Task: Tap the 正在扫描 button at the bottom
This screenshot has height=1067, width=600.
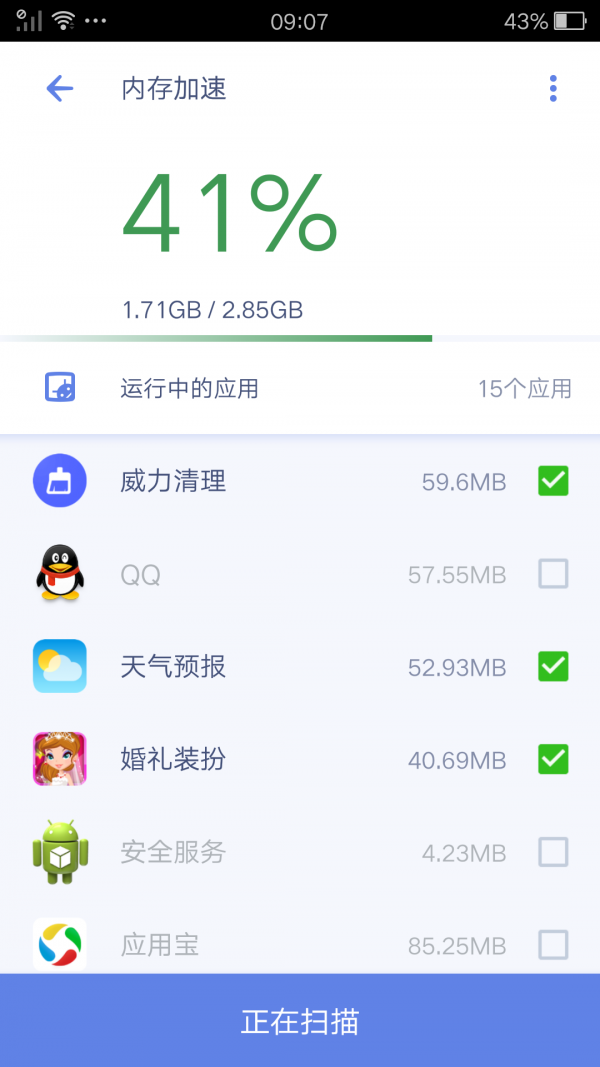Action: (300, 1021)
